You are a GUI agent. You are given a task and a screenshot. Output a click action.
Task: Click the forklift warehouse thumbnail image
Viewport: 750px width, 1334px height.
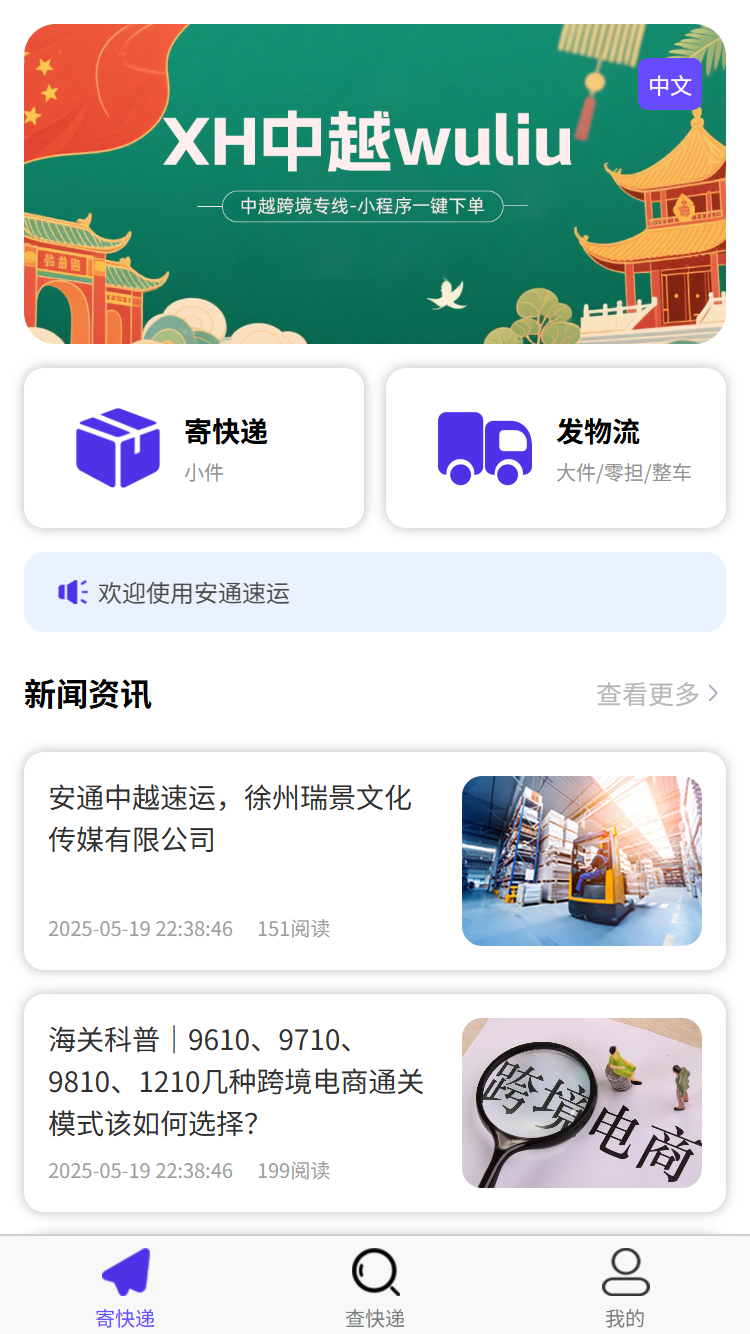581,860
